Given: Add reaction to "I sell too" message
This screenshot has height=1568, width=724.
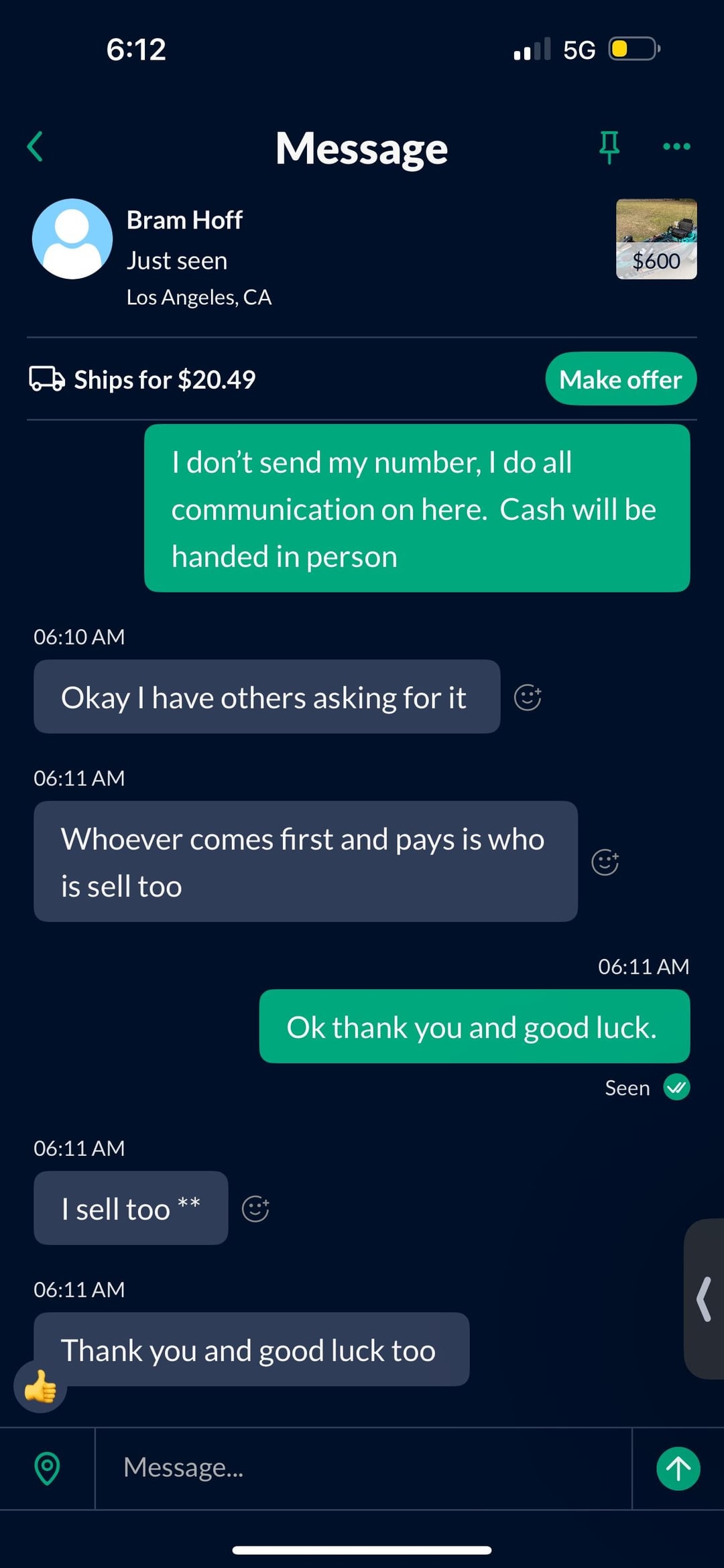Looking at the screenshot, I should 255,1209.
